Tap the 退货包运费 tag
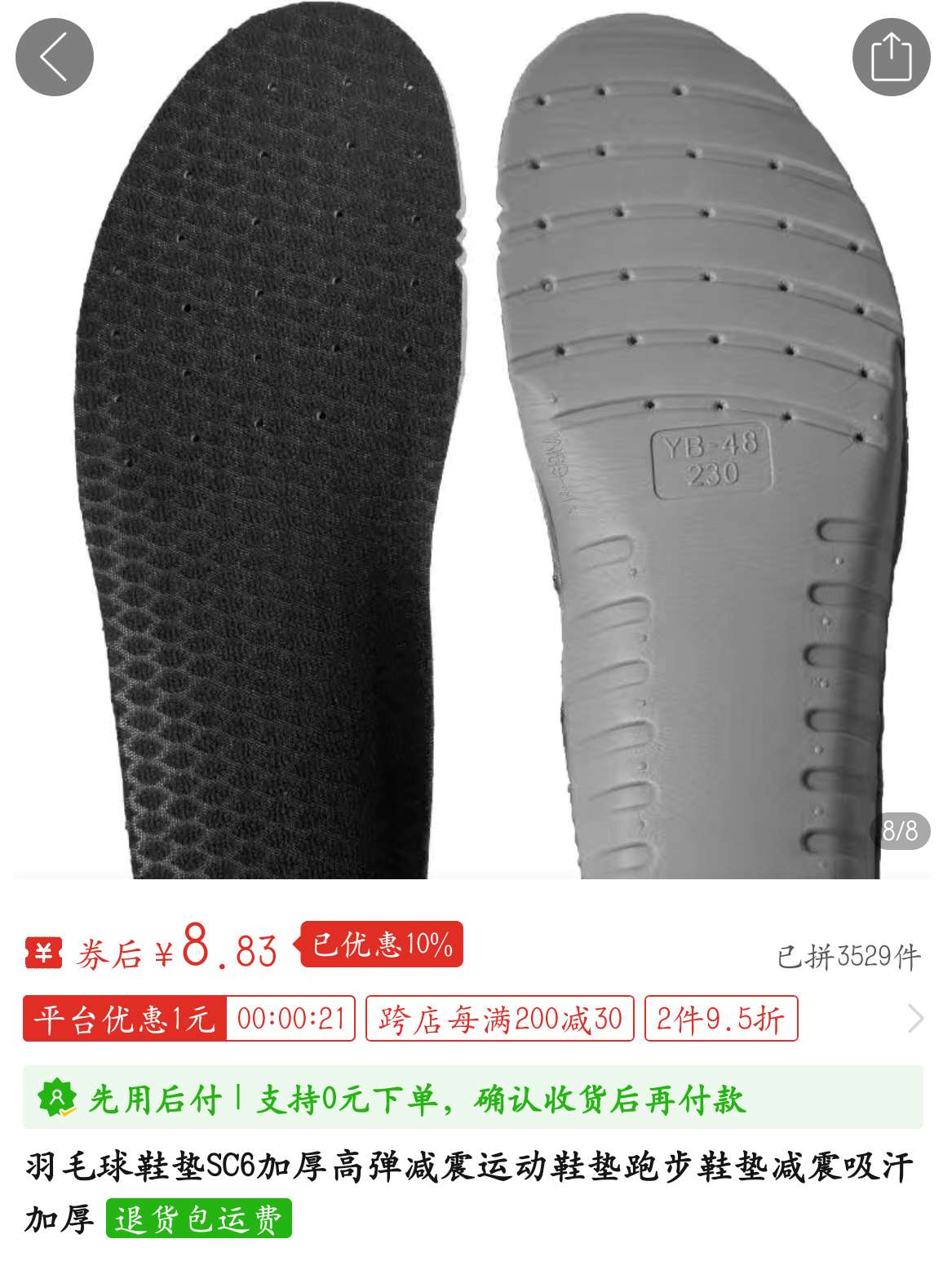Screen dimensions: 952x1261 click(x=198, y=1219)
